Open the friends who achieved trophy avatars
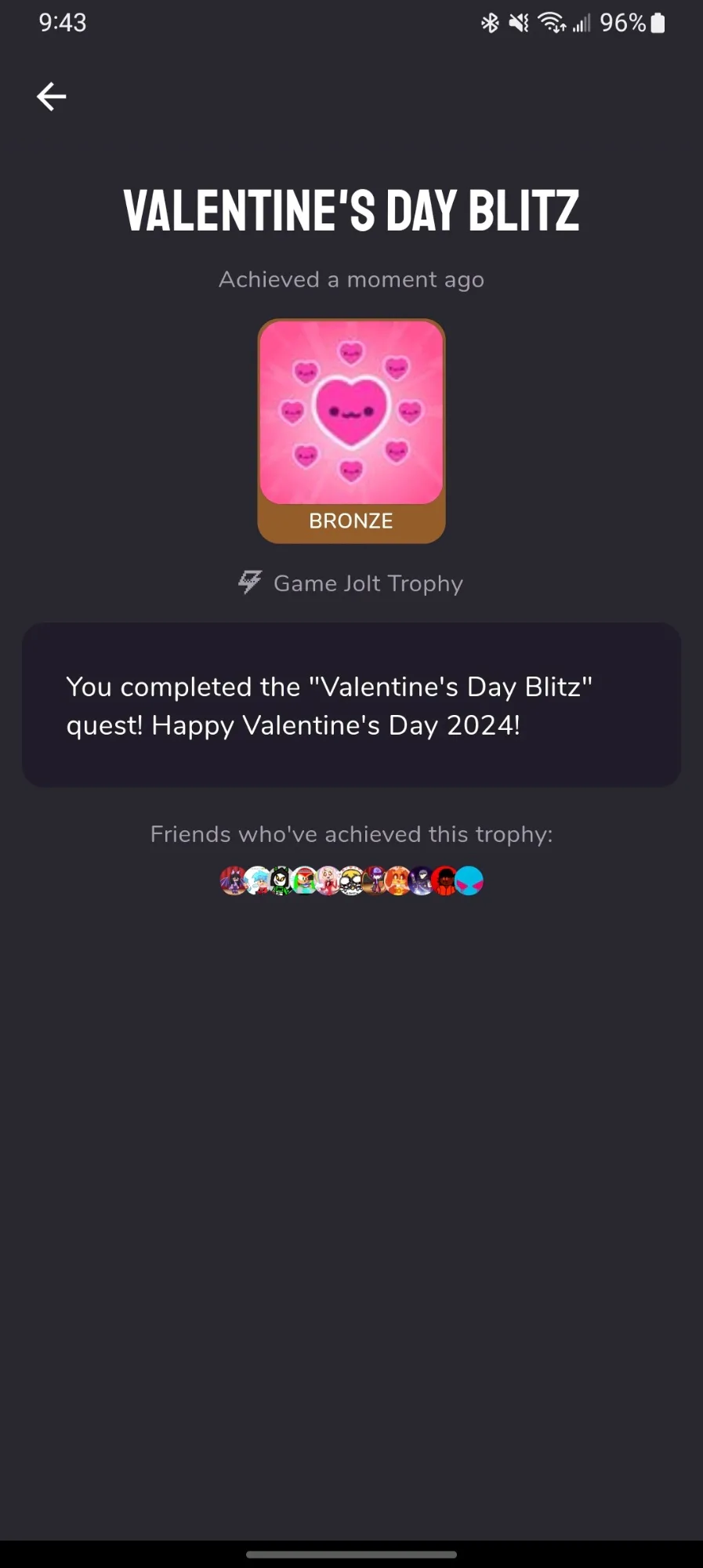The image size is (703, 1568). click(x=351, y=880)
